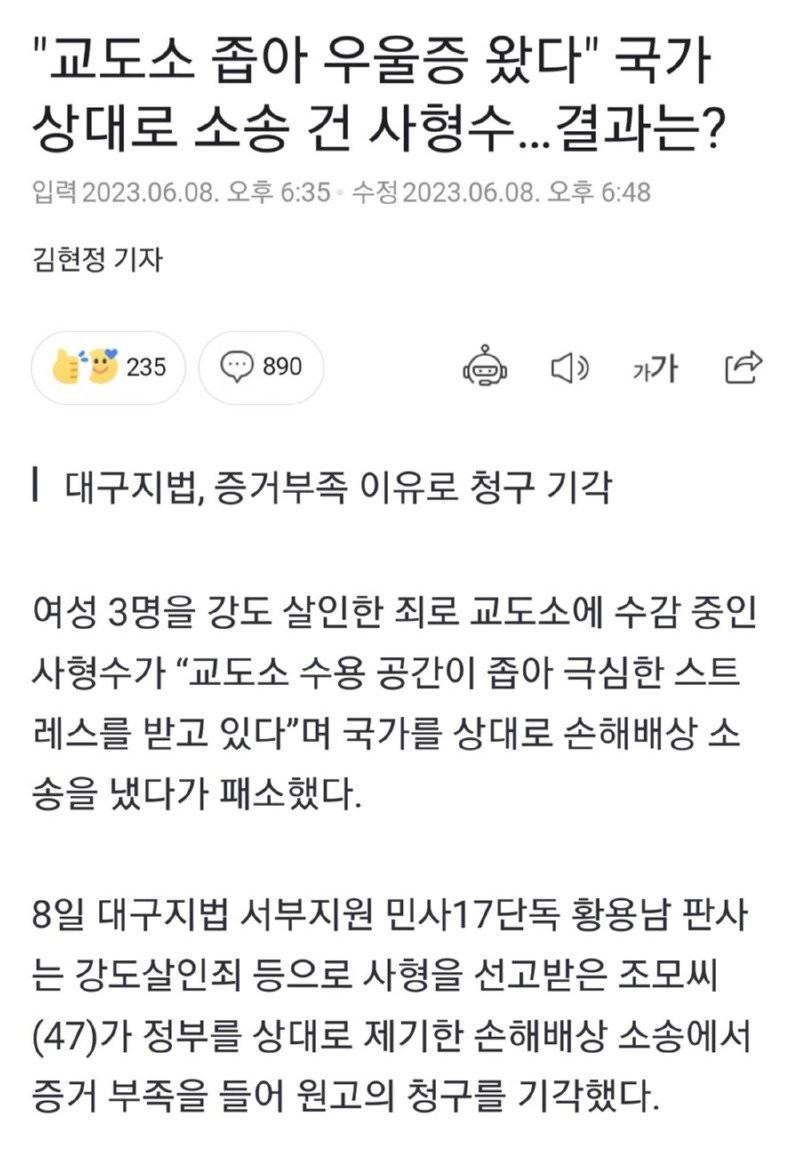Open reporter 김현정 기자's page
800x1161 pixels.
(x=97, y=260)
